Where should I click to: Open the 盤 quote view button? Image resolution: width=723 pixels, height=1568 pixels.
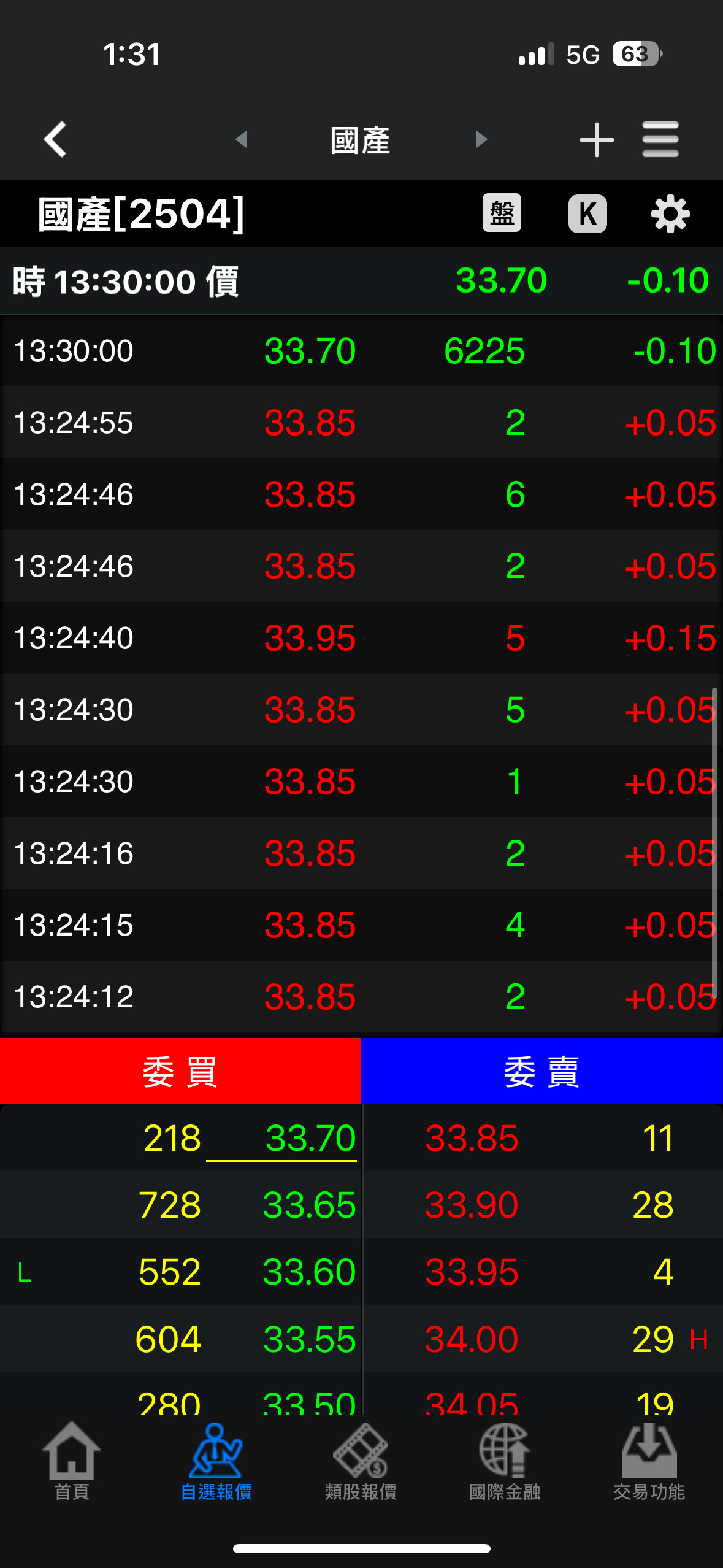502,213
